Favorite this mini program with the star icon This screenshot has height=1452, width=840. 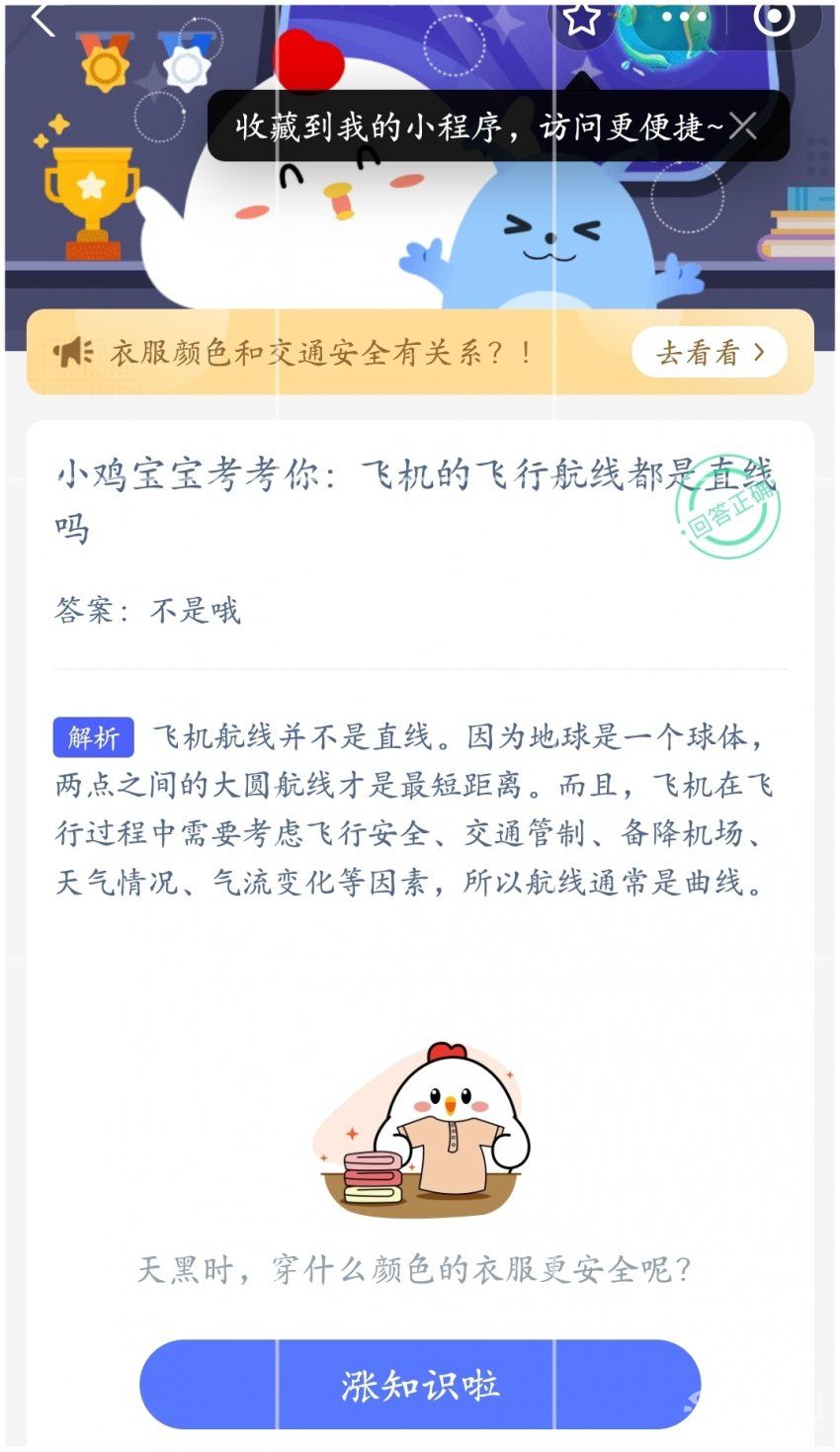(x=582, y=17)
